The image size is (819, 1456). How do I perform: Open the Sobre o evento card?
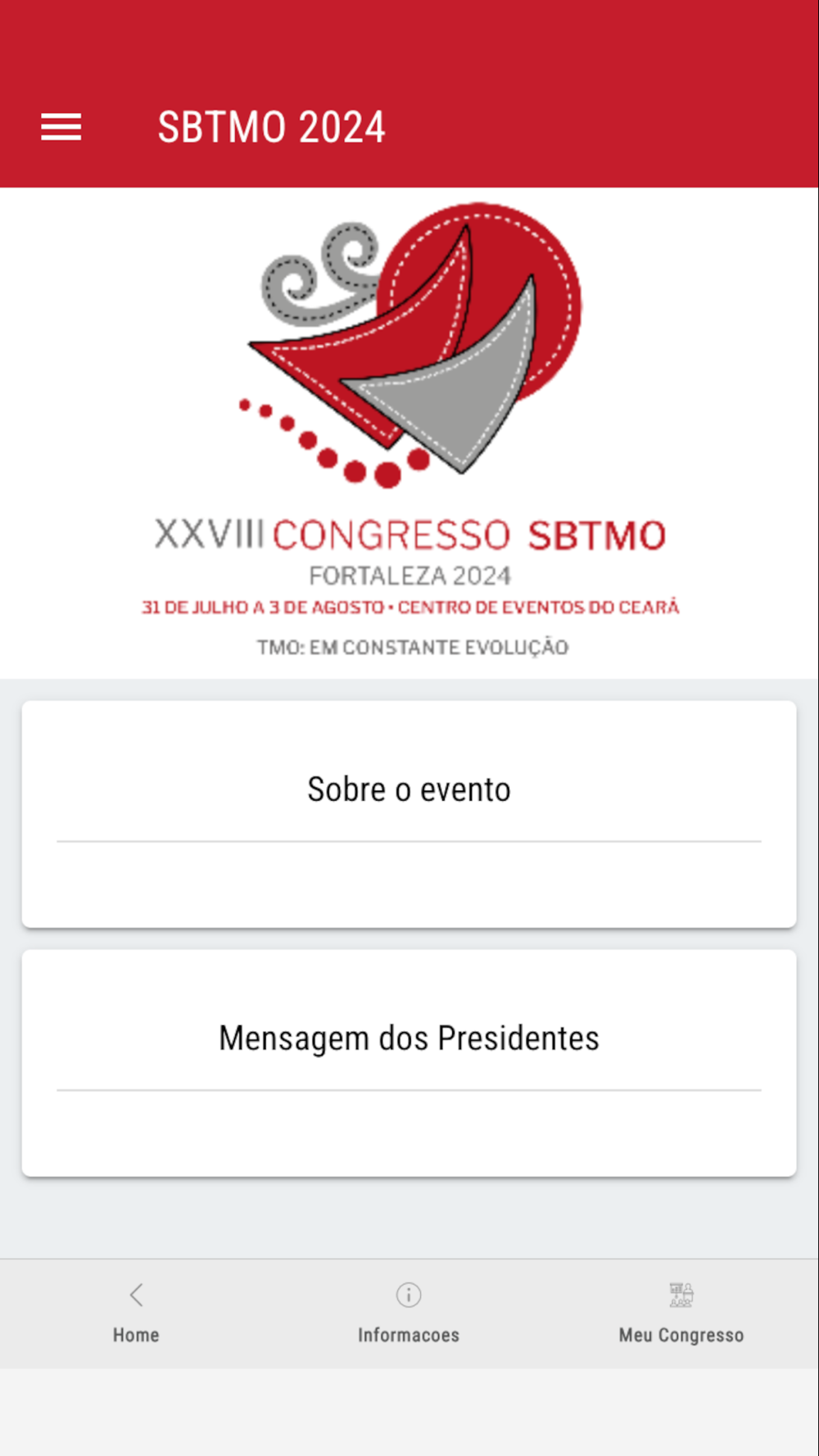click(409, 814)
